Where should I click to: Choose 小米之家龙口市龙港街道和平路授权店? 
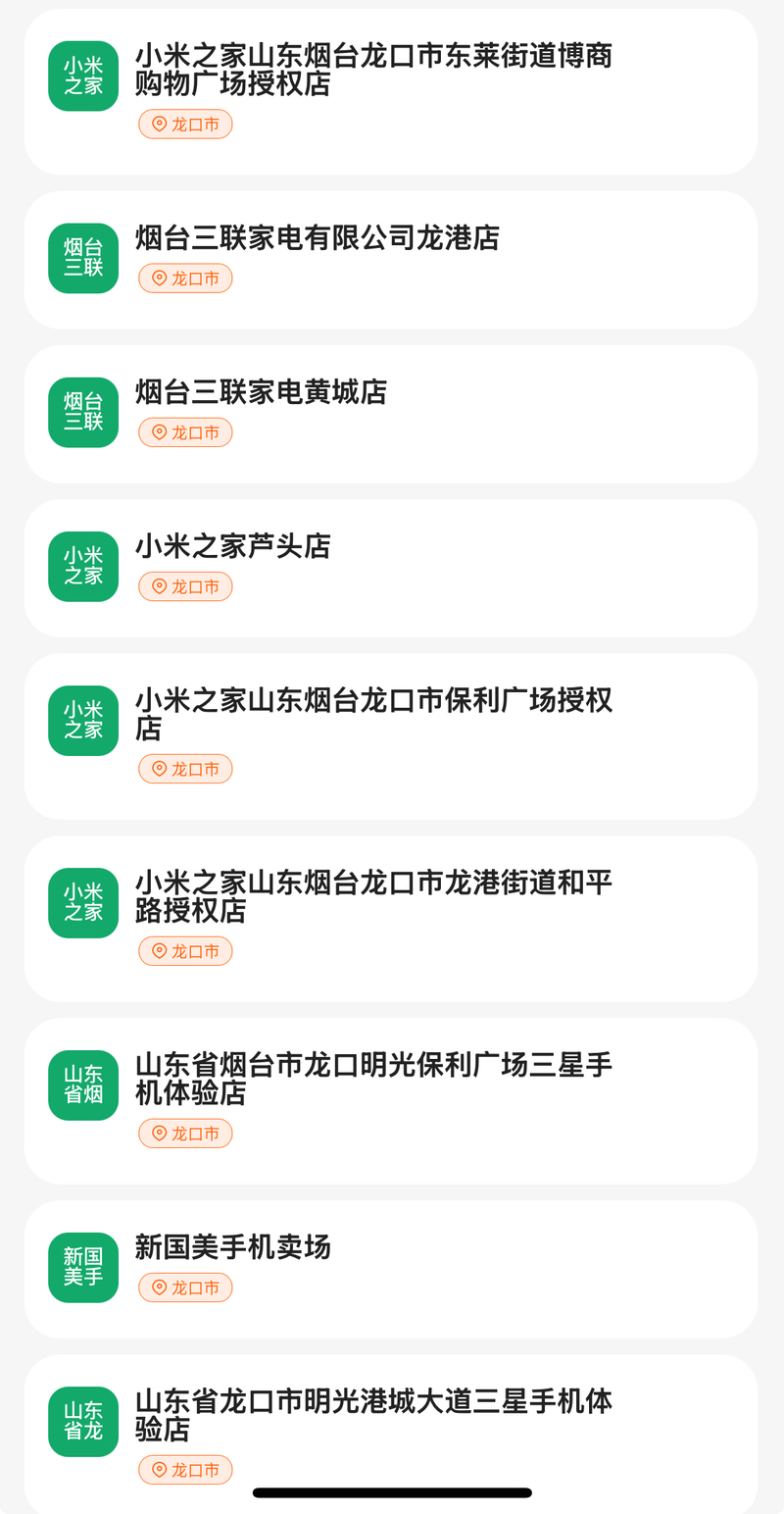point(373,897)
